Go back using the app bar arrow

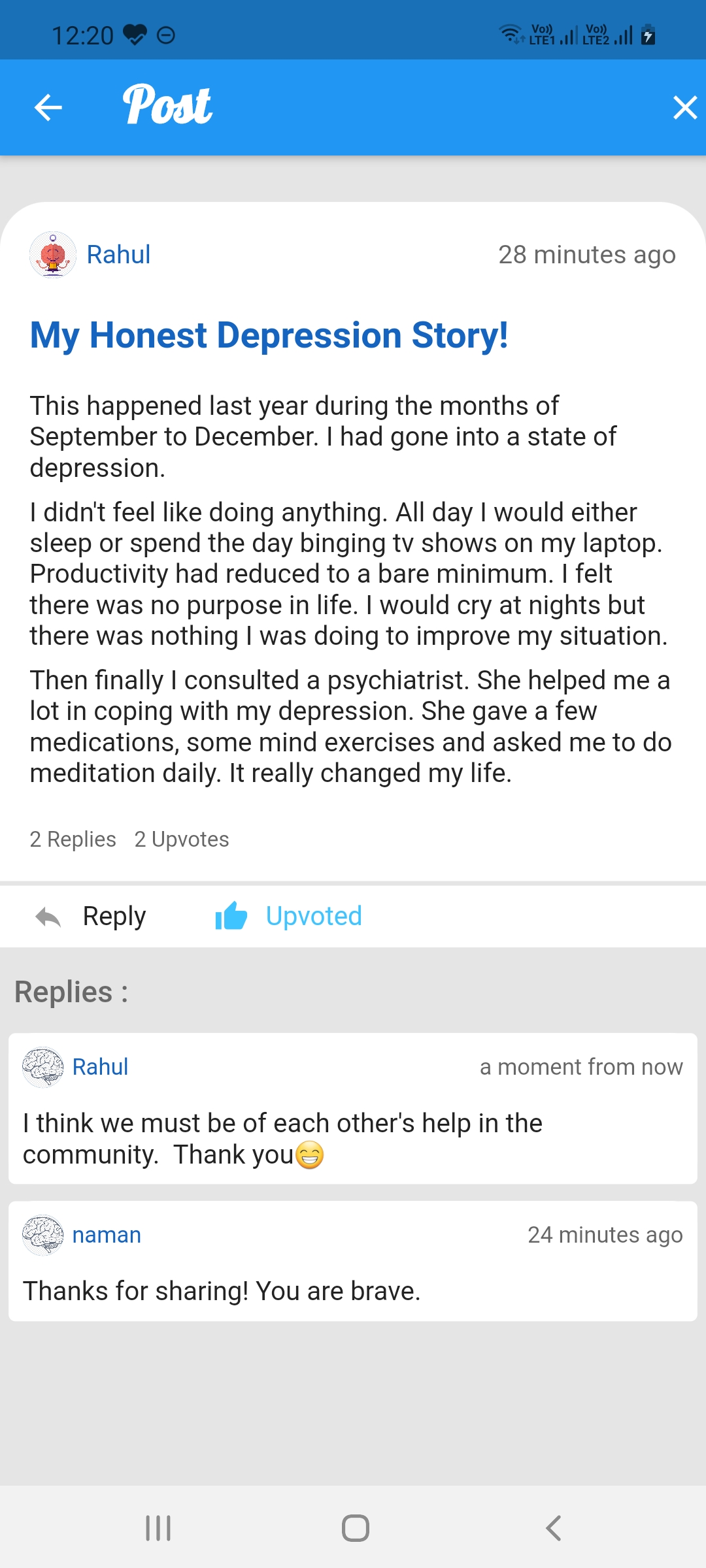pyautogui.click(x=48, y=108)
